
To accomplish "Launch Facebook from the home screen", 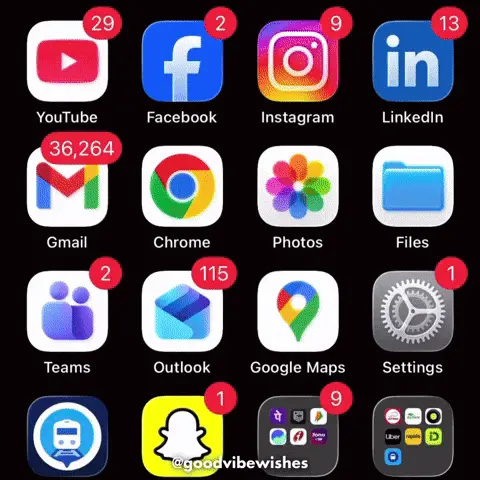I will pyautogui.click(x=182, y=61).
